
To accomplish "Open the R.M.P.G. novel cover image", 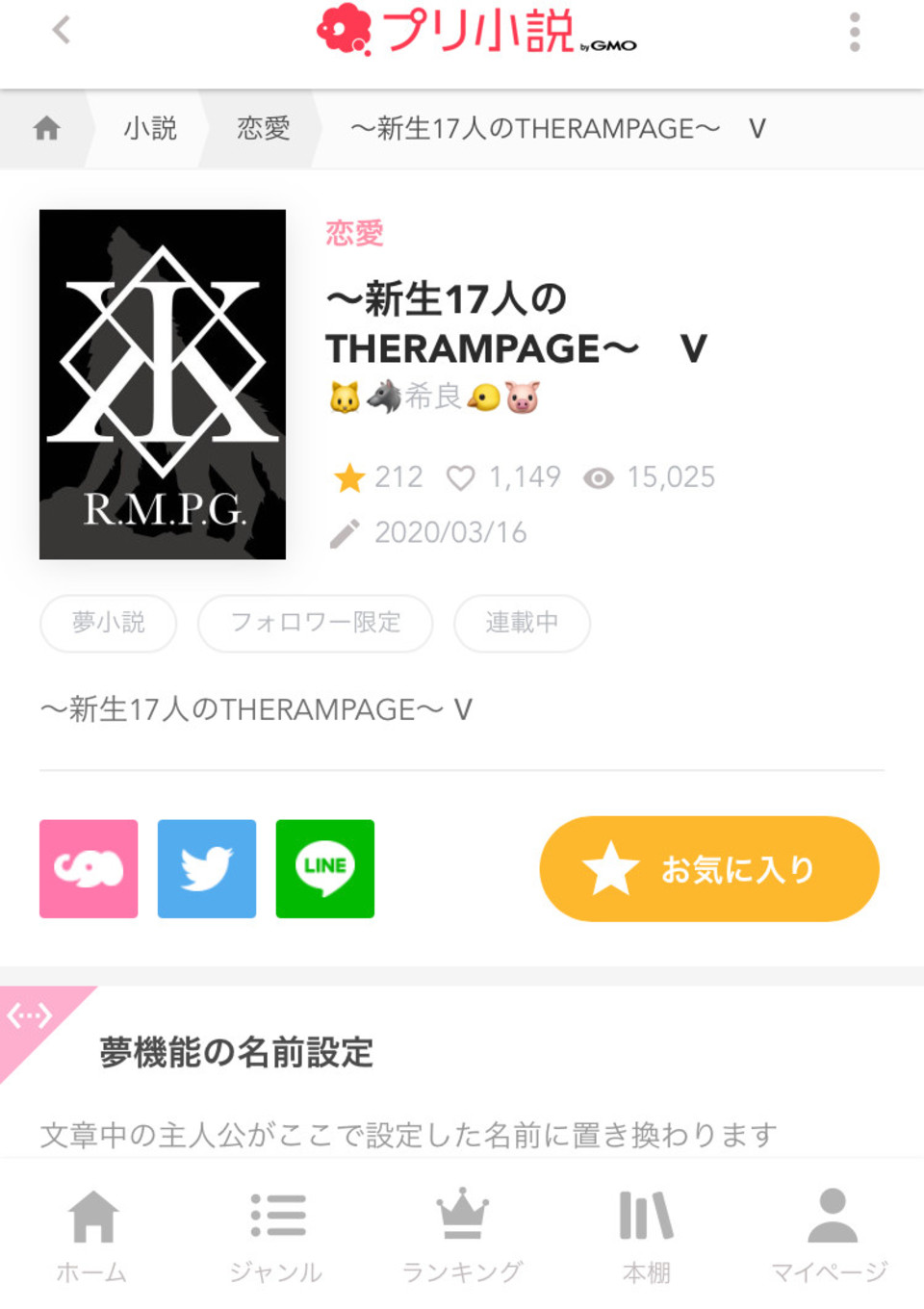I will tap(163, 384).
